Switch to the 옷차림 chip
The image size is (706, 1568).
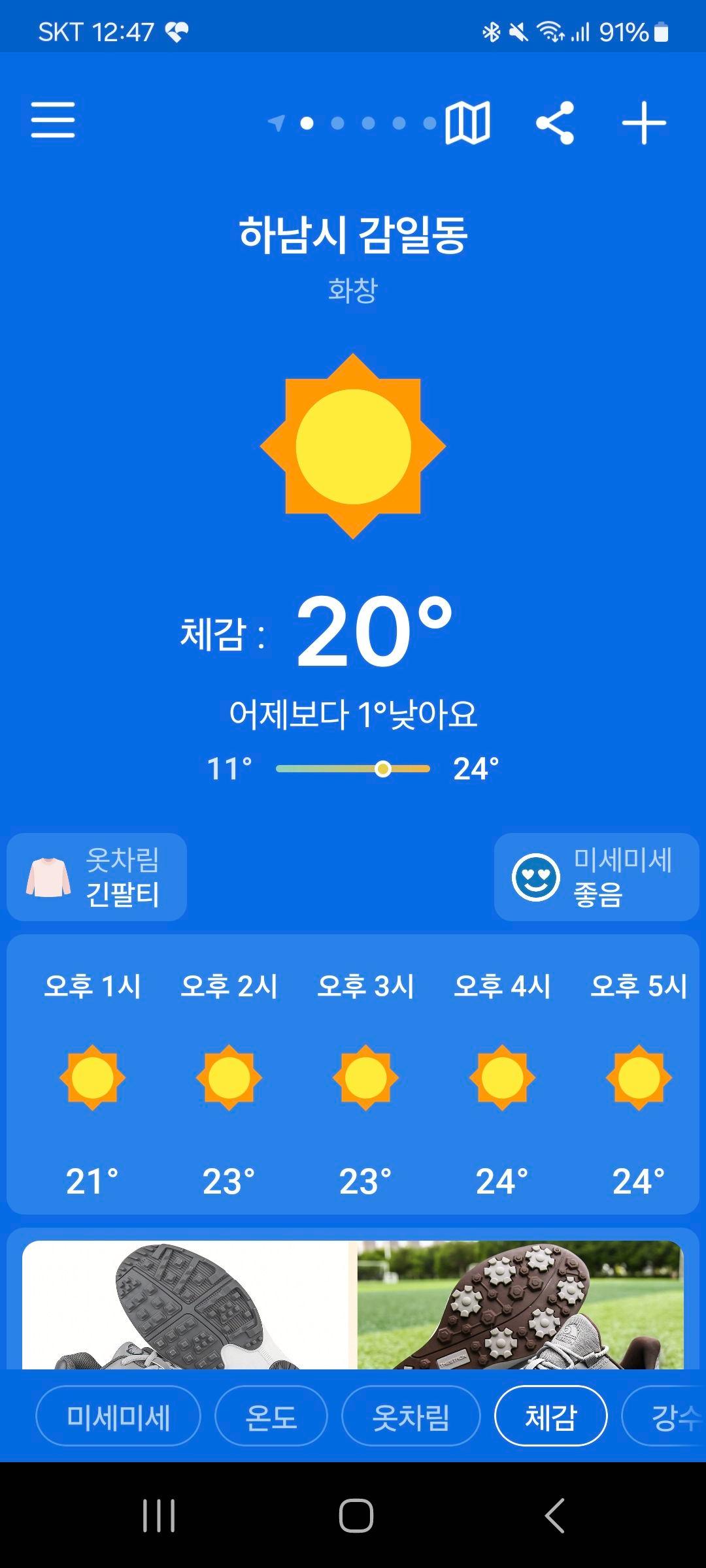coord(411,1417)
